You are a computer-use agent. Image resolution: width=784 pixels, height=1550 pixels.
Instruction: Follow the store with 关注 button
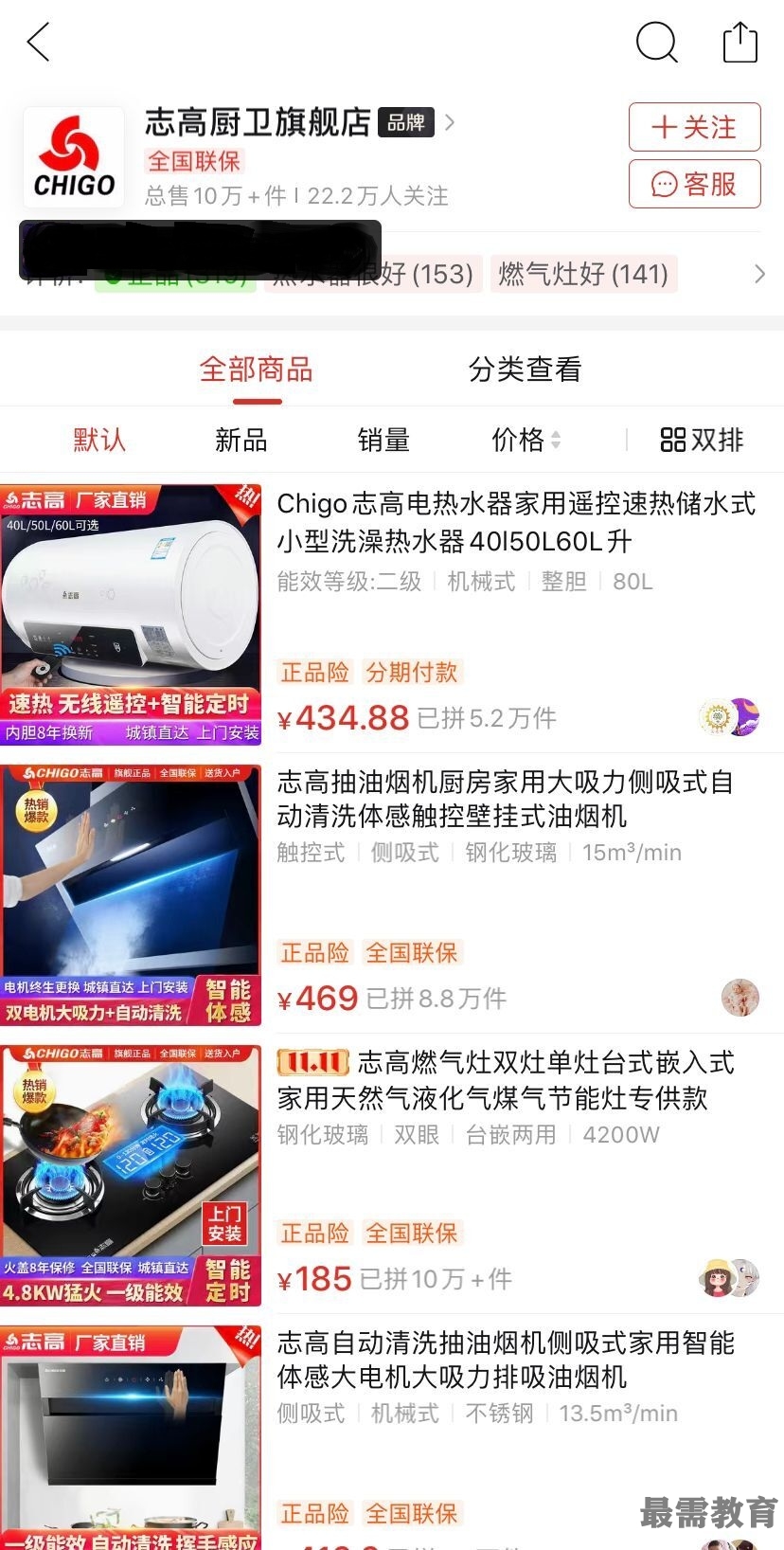694,127
